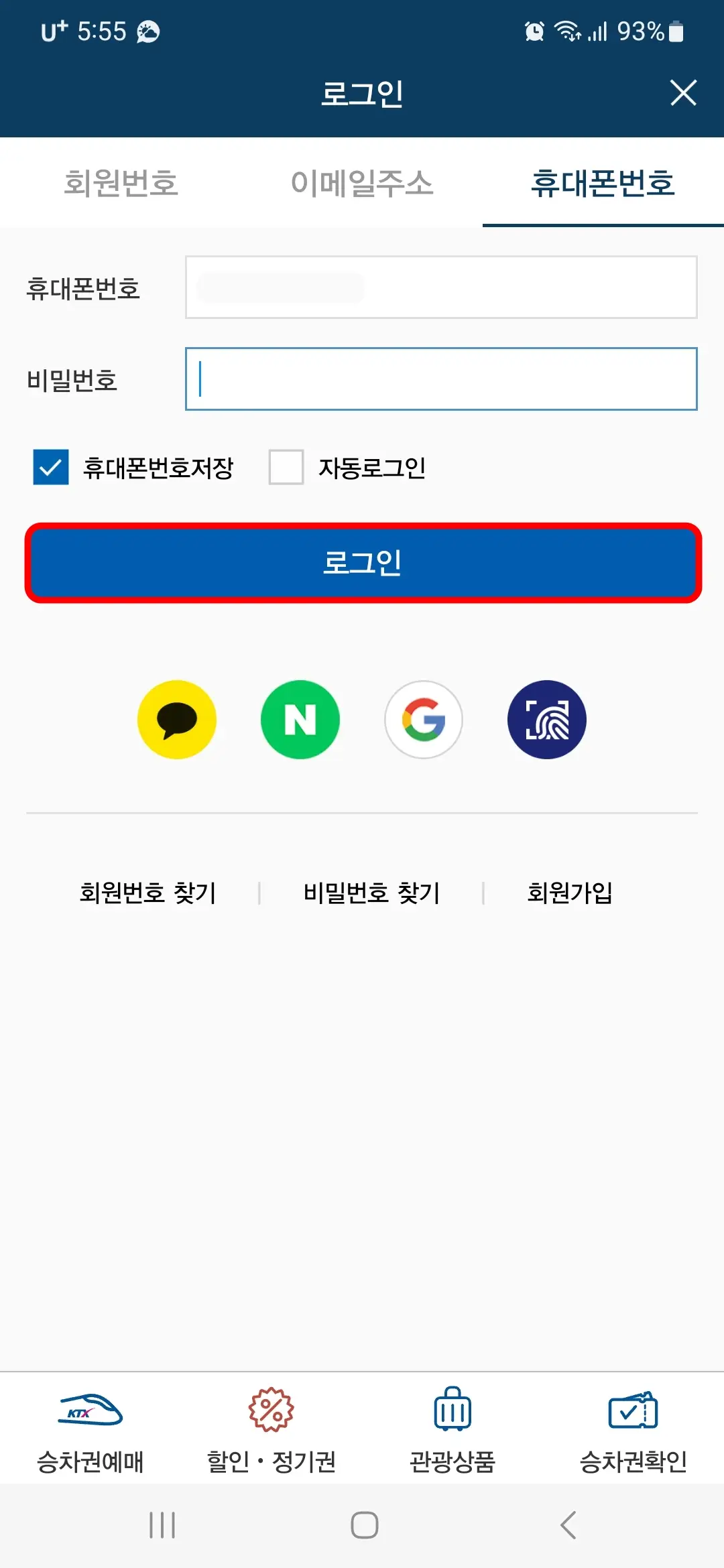Select Kakao social login icon

coord(176,719)
